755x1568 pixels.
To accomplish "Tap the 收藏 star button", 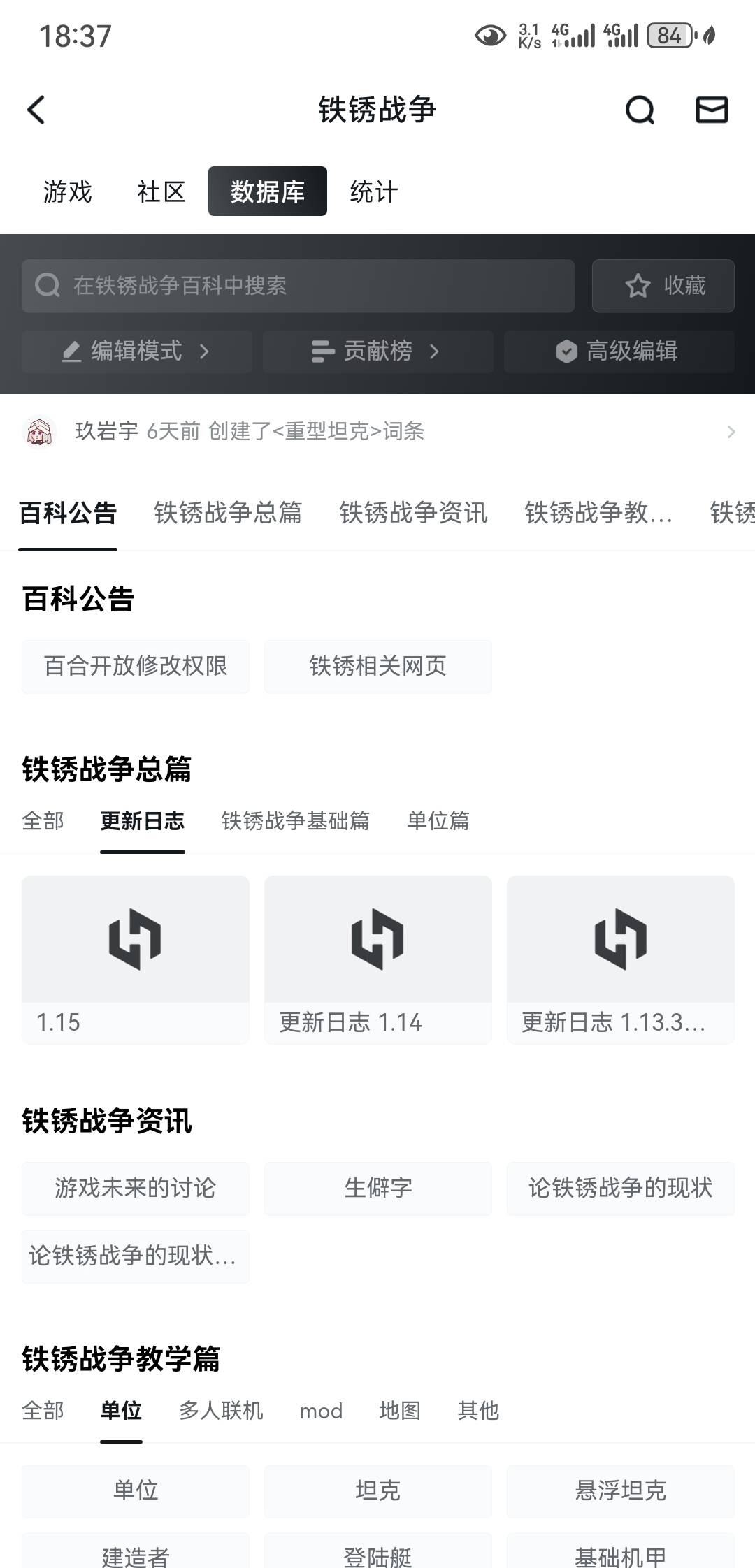I will (663, 286).
